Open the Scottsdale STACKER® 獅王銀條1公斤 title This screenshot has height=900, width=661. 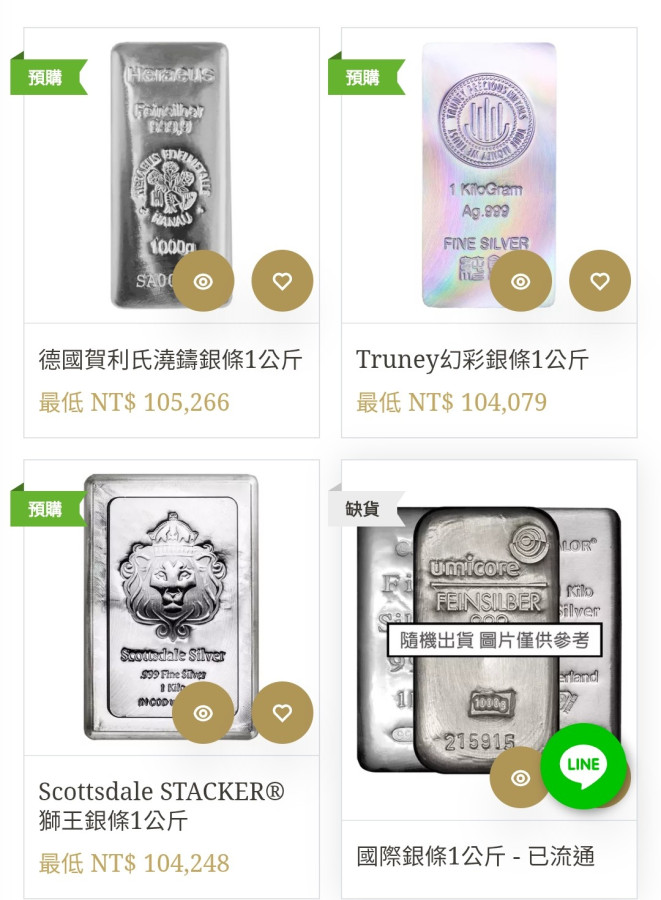(161, 806)
